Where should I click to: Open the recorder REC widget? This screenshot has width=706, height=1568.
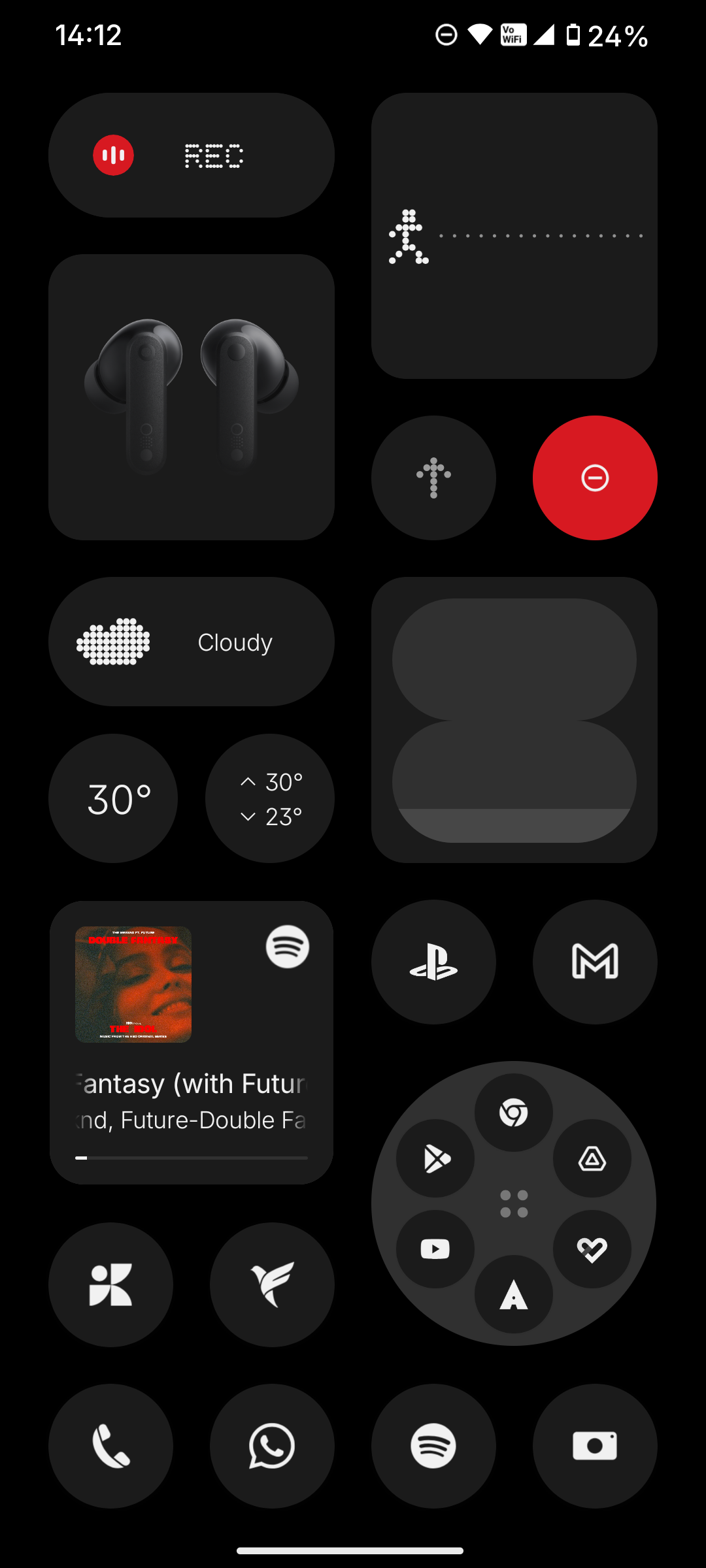tap(191, 155)
